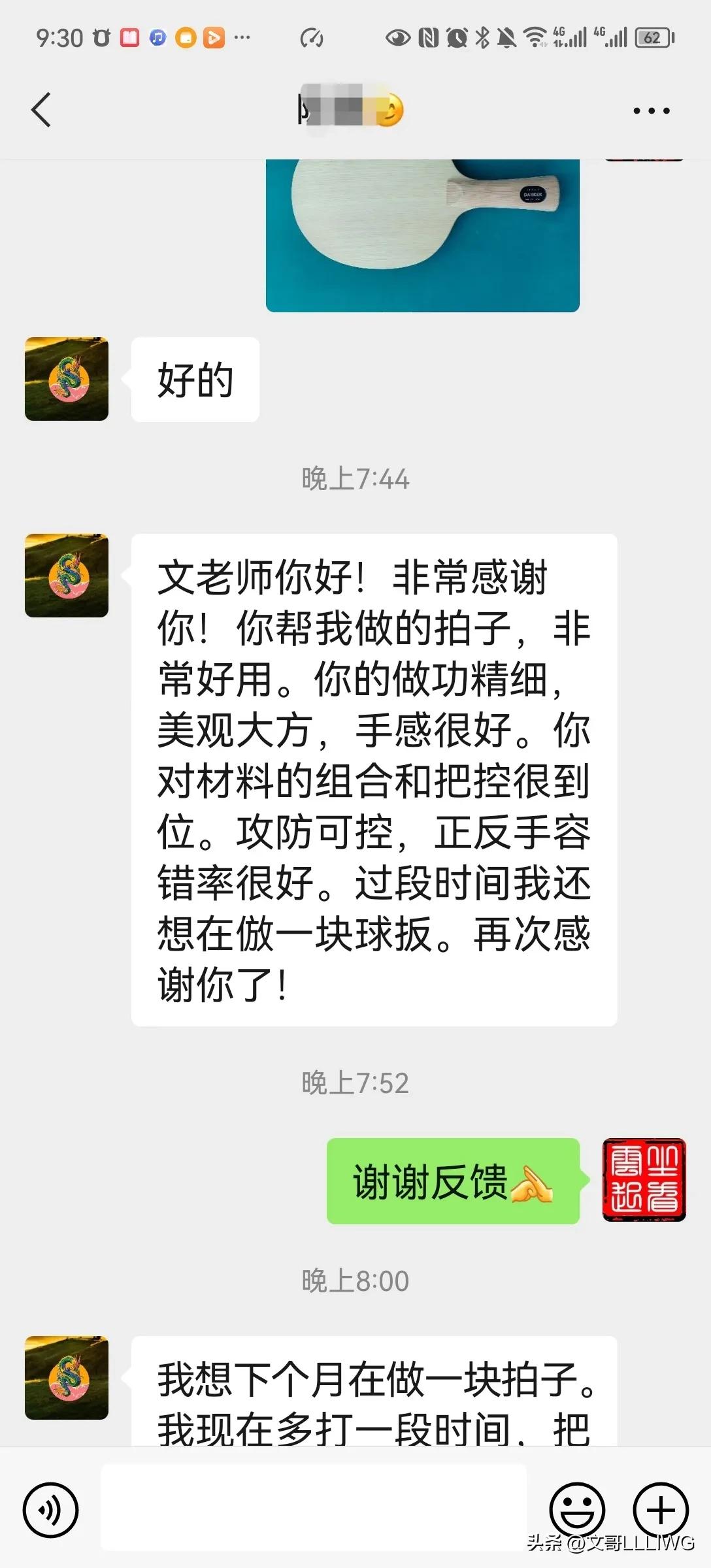
Task: Tap the message bubble saying 好的
Action: click(194, 379)
